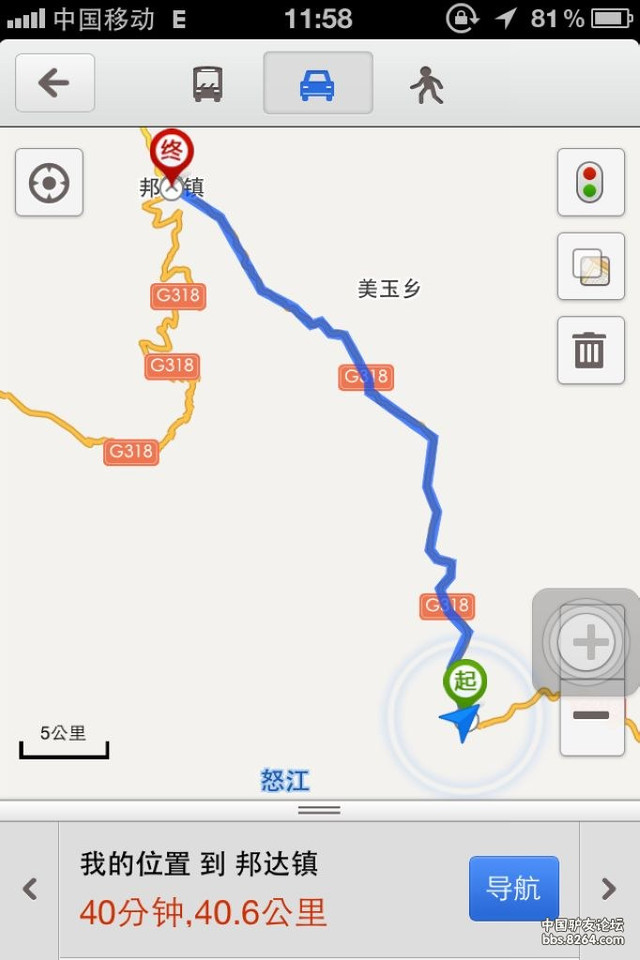This screenshot has height=960, width=640.
Task: Zoom out with the minus button
Action: pos(592,716)
